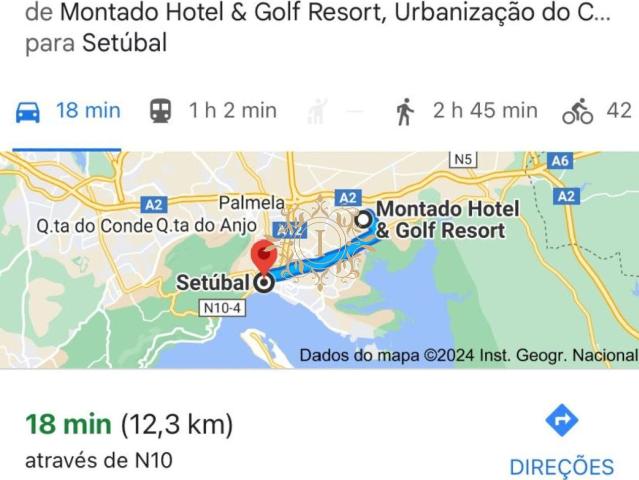
Task: Switch to walking 2 h 45 min
Action: point(466,111)
